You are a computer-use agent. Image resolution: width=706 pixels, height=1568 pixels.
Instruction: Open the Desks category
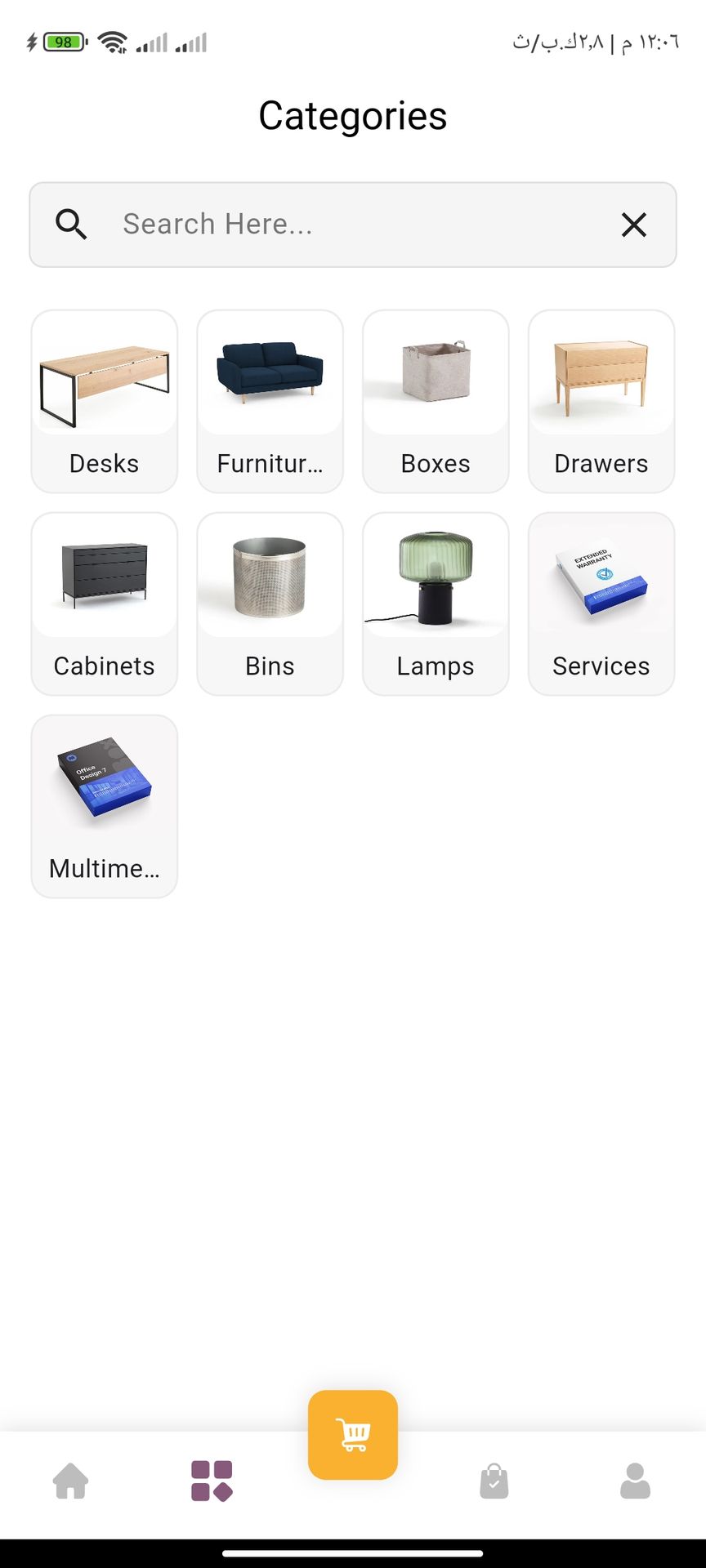pyautogui.click(x=105, y=401)
